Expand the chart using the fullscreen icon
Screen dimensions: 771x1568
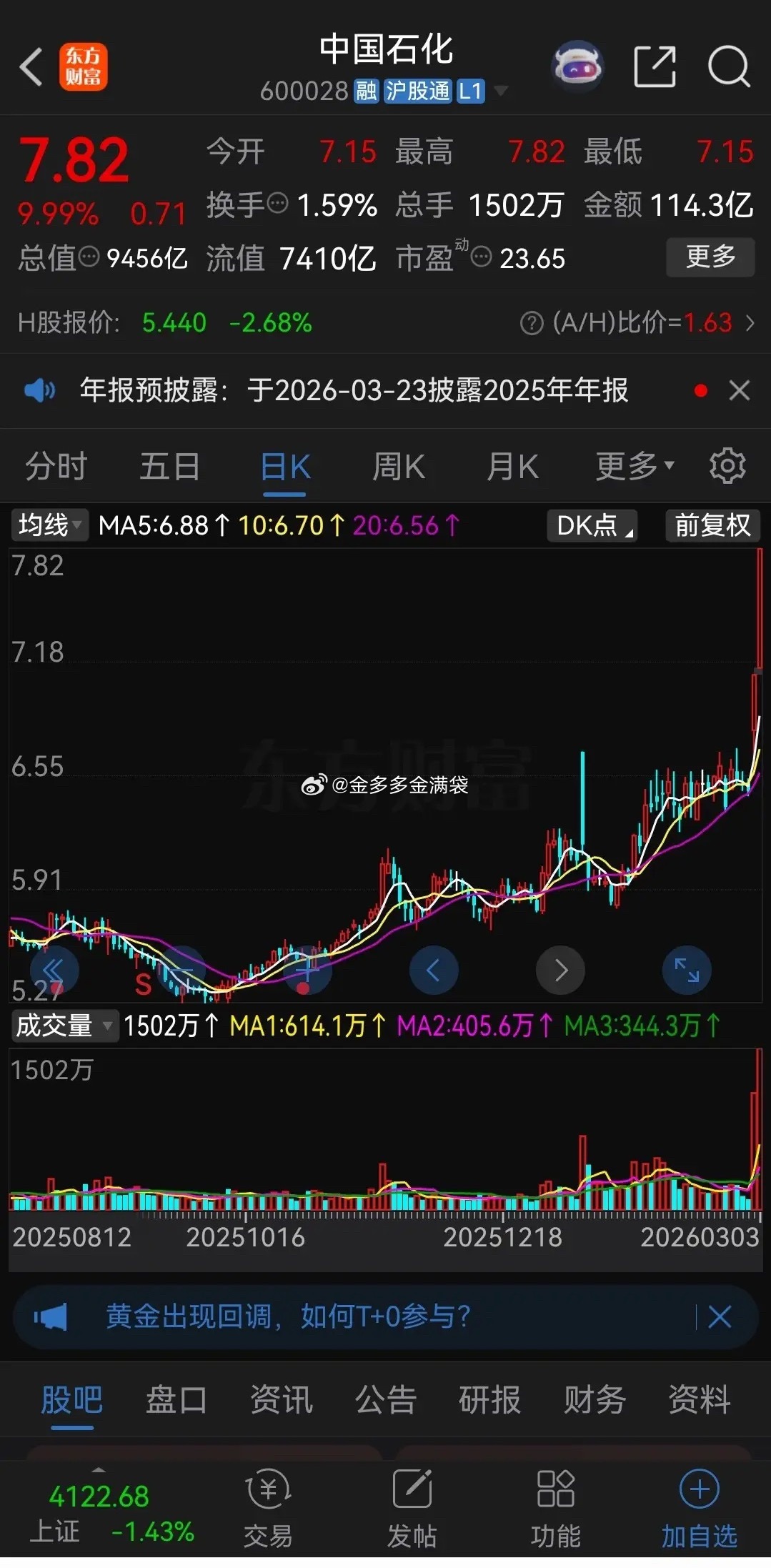[x=686, y=970]
